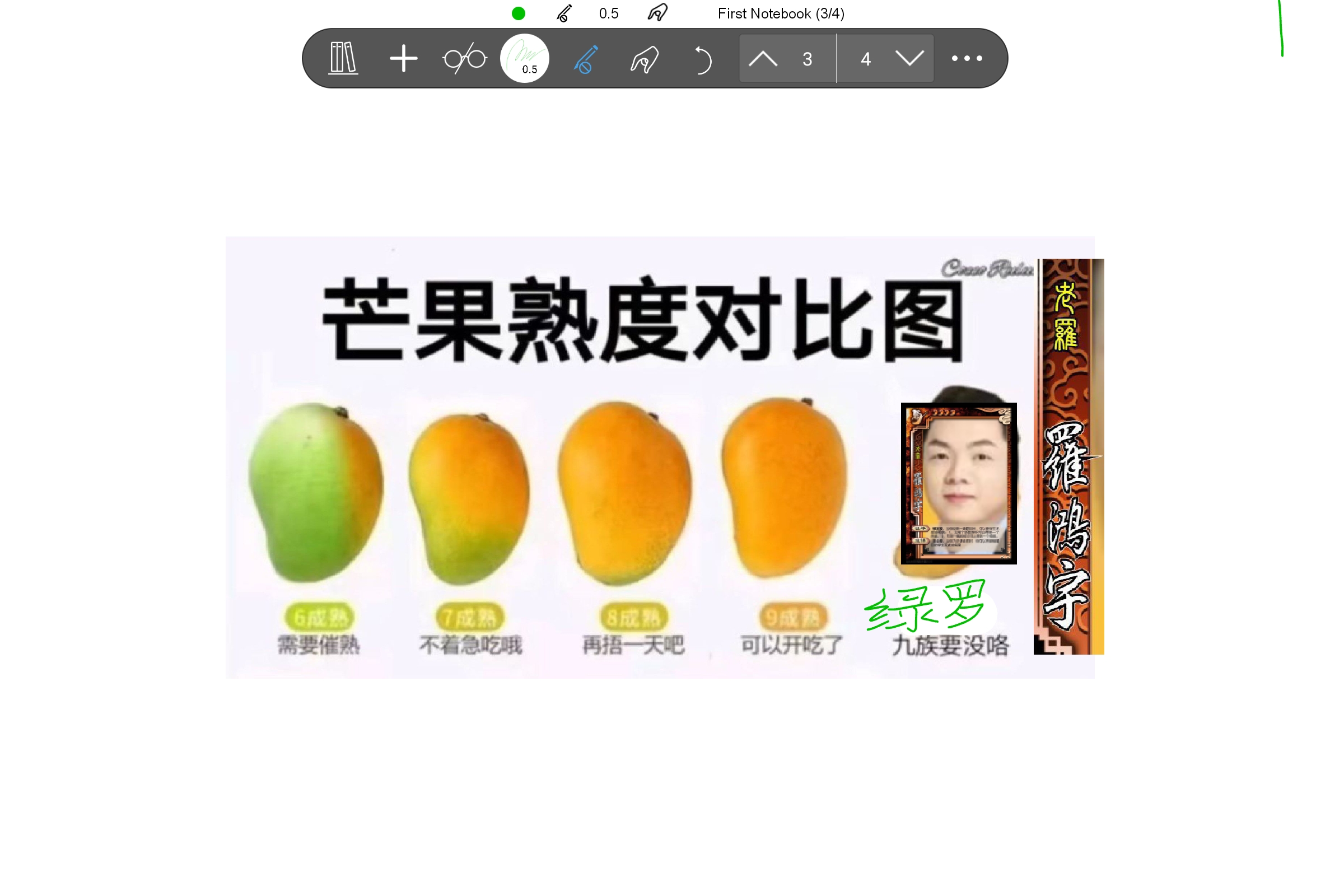Open the notebook library shelf

[x=343, y=58]
